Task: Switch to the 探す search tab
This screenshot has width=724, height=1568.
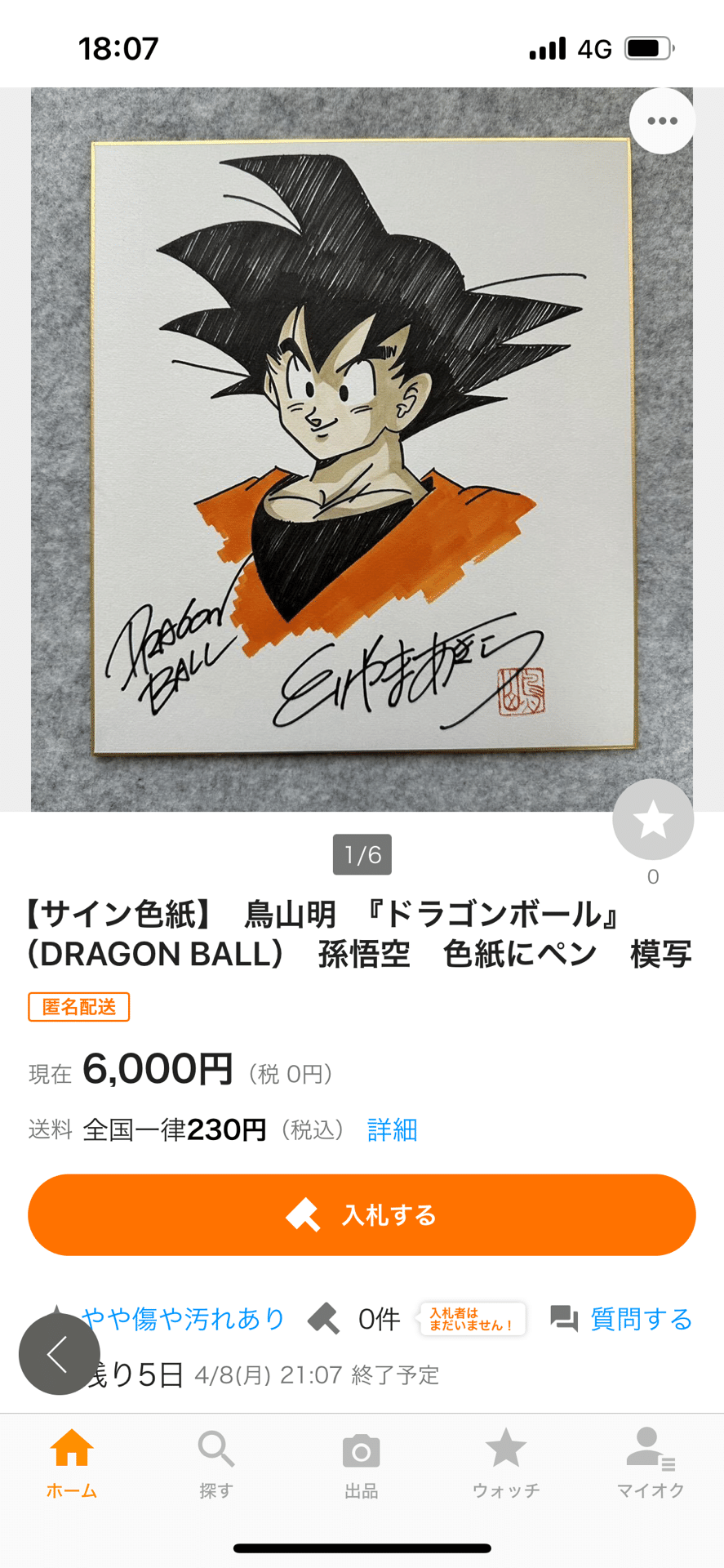Action: (216, 1463)
